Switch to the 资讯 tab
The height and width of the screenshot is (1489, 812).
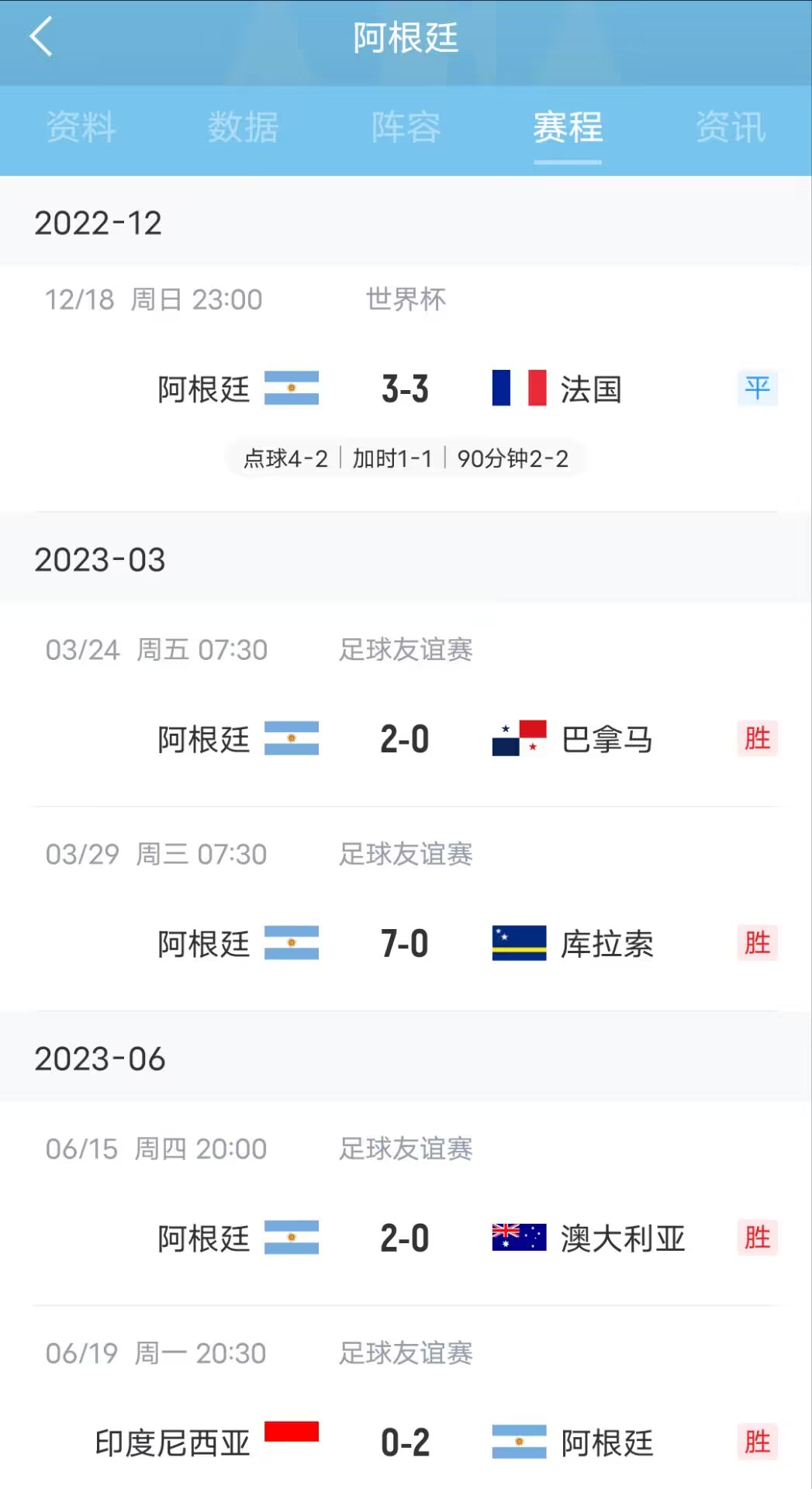click(x=730, y=127)
